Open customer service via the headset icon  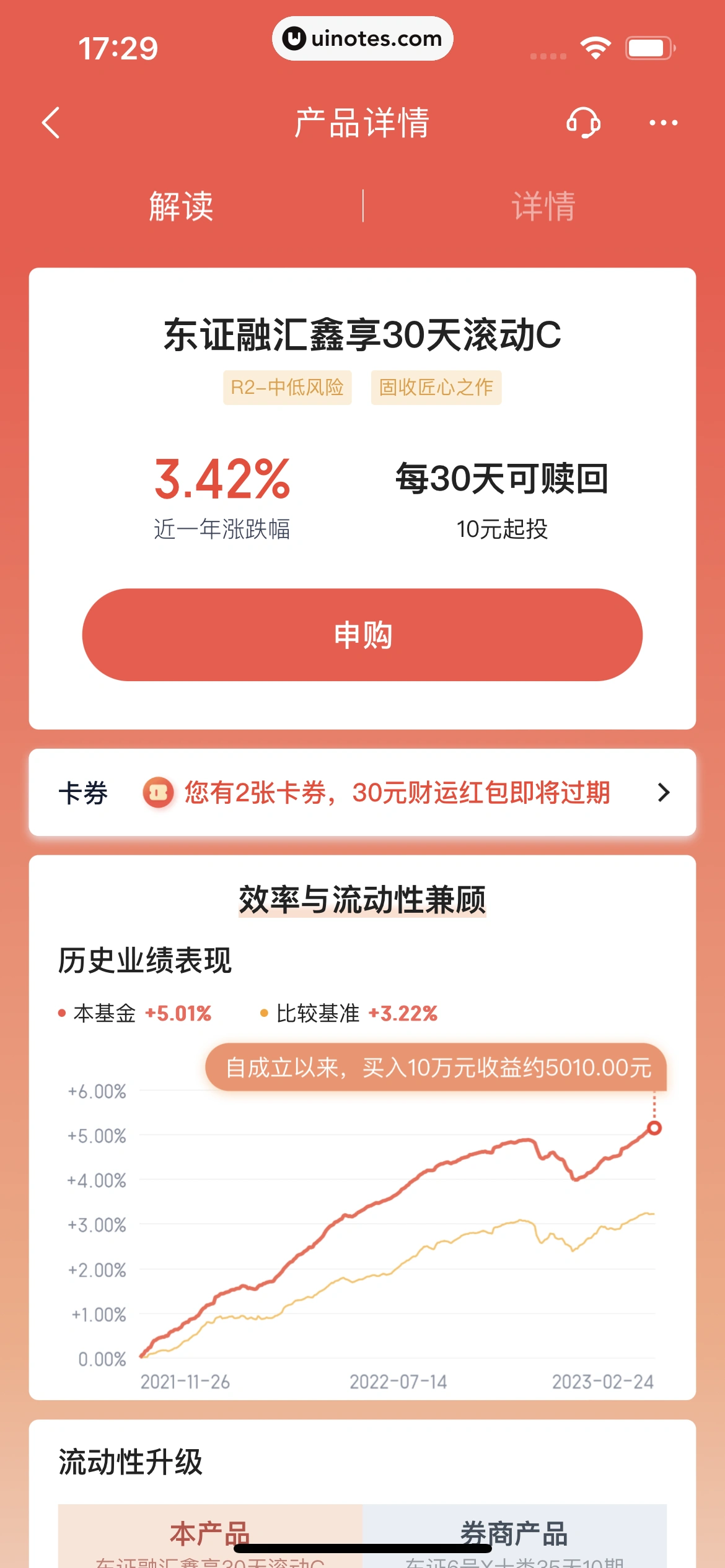click(583, 122)
